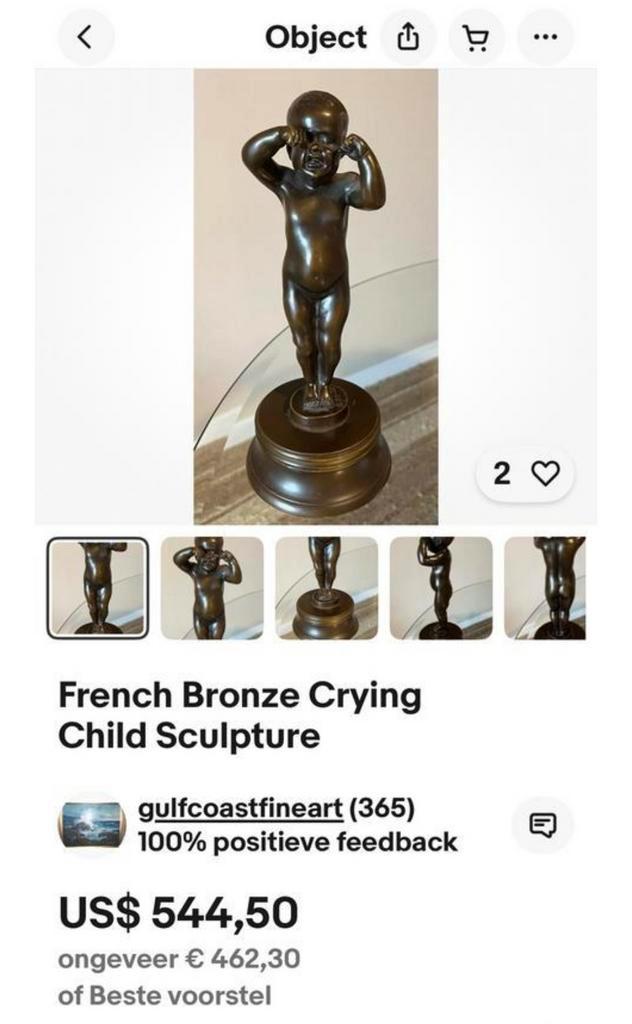
Task: Share this bronze sculpture listing
Action: pos(407,38)
